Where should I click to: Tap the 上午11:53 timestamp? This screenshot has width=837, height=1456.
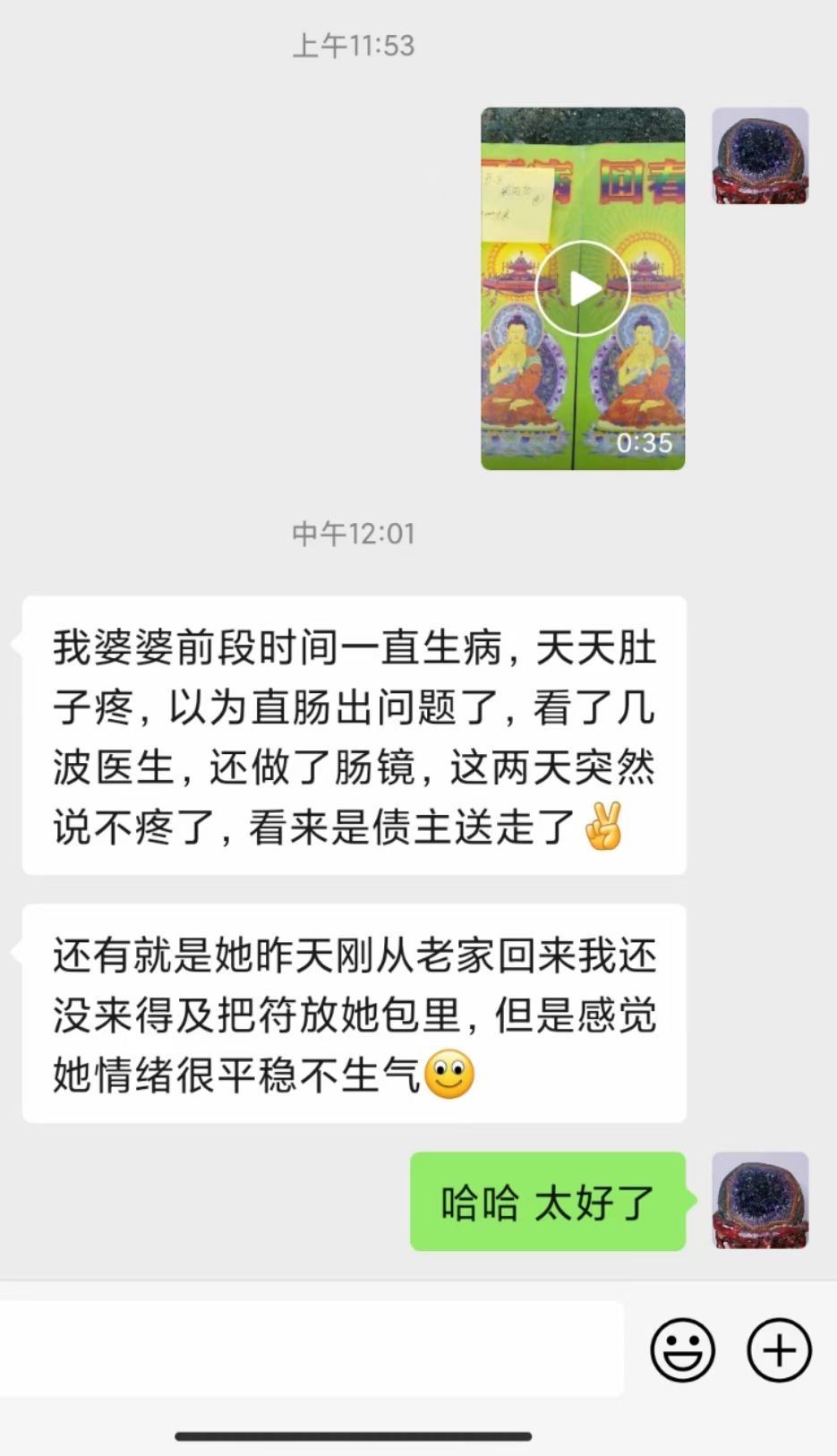(355, 47)
